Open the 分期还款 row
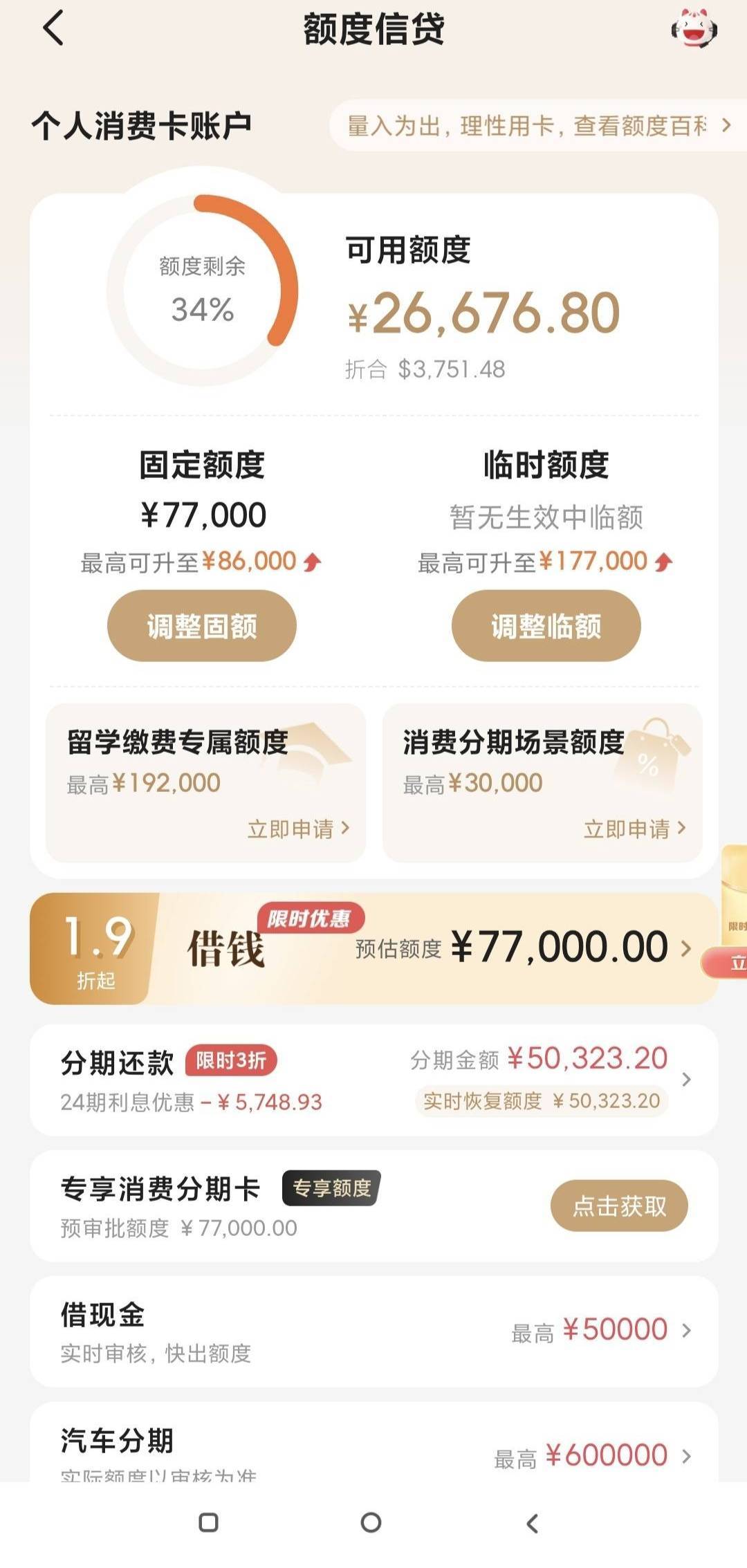Screen dimensions: 747x1568 pos(373,1080)
